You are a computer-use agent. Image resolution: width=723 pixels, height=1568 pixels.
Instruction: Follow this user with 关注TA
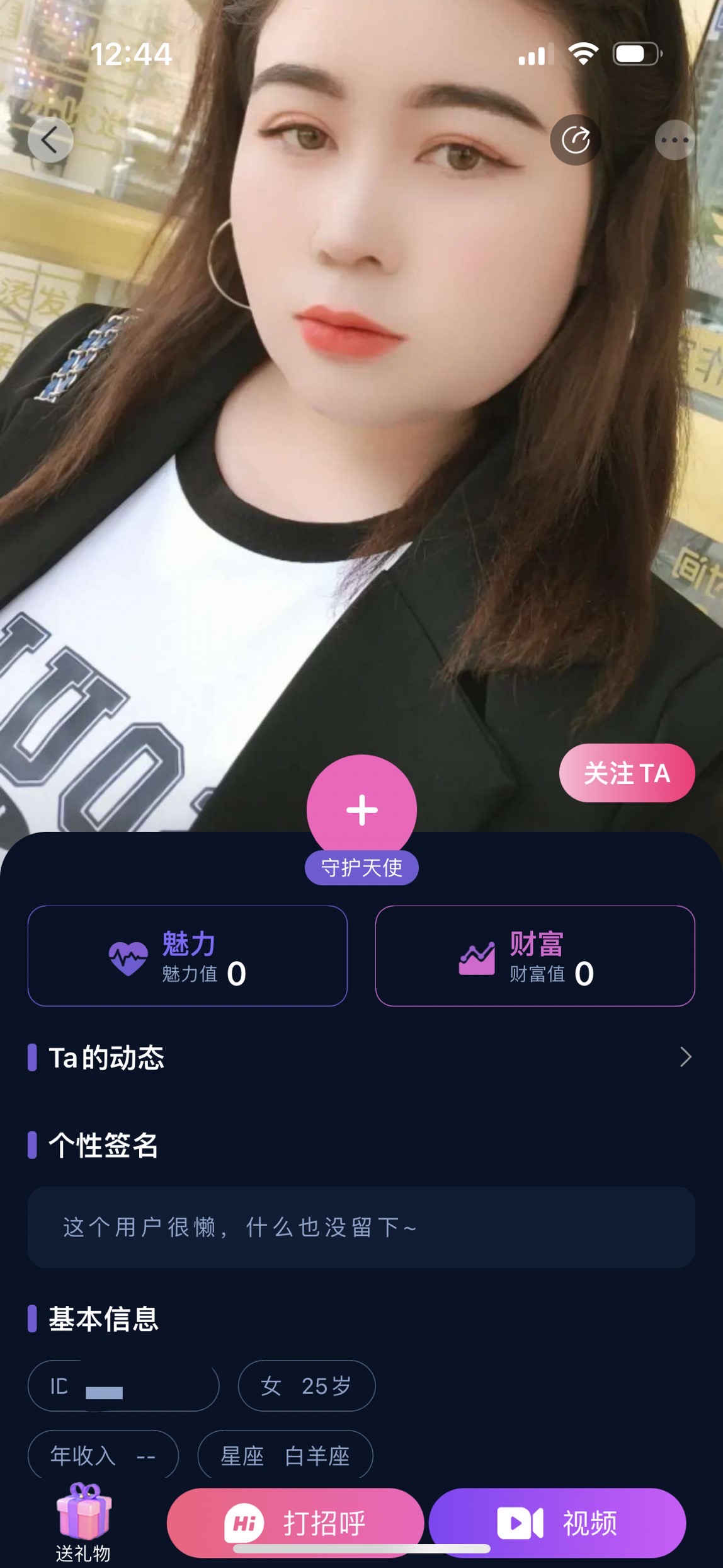pos(627,773)
